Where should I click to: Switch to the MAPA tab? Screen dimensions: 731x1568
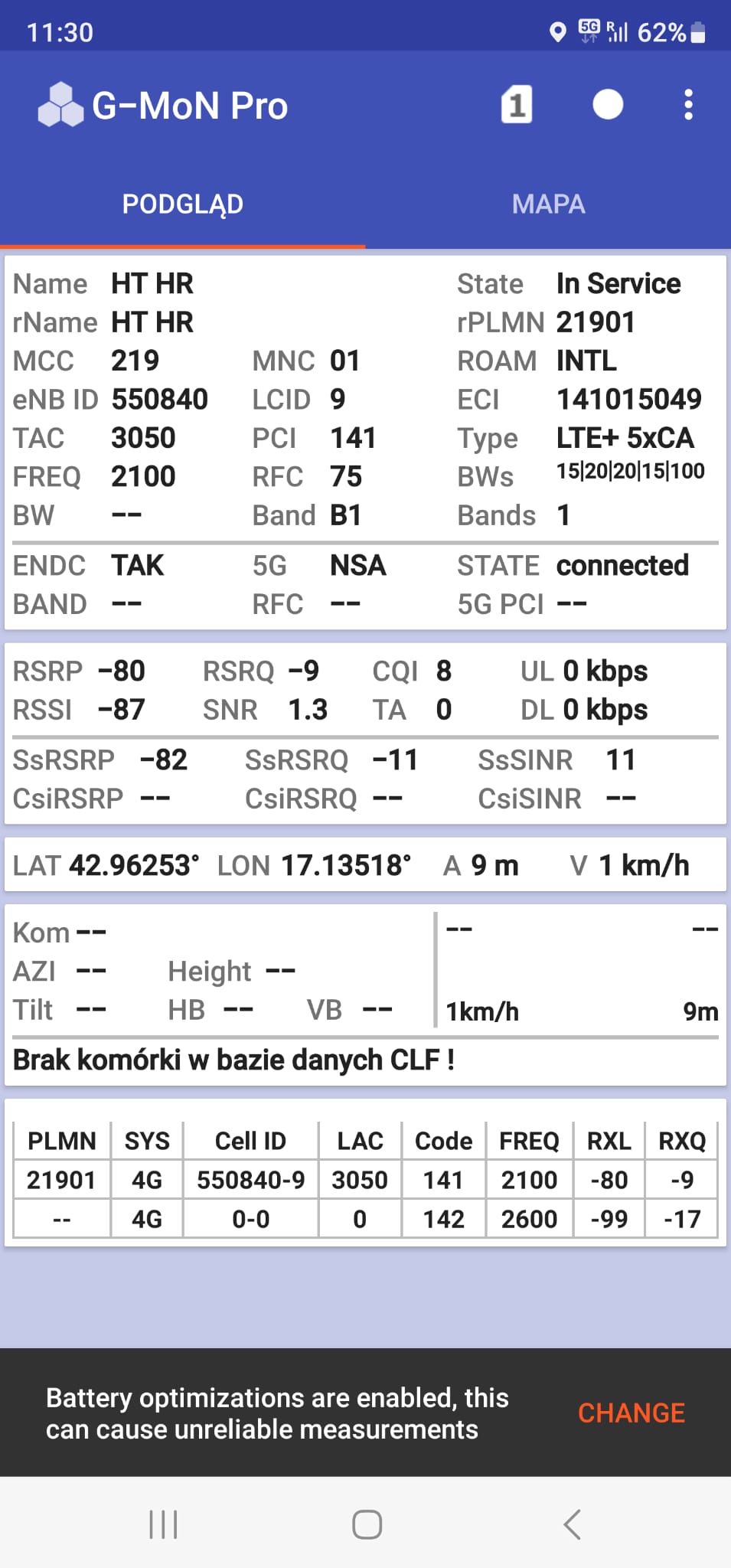pos(548,204)
